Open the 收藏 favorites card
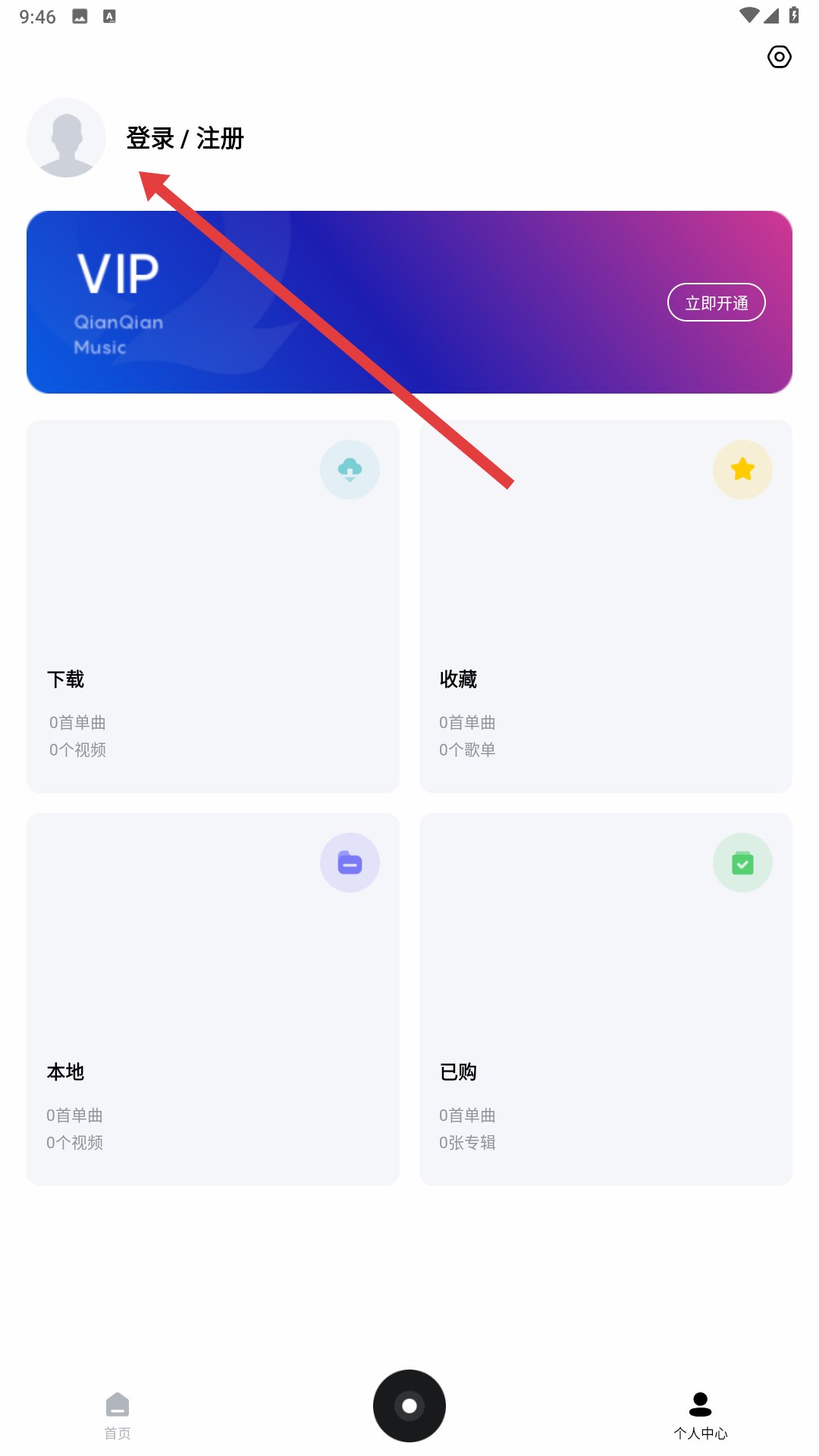Image resolution: width=819 pixels, height=1456 pixels. click(x=605, y=607)
